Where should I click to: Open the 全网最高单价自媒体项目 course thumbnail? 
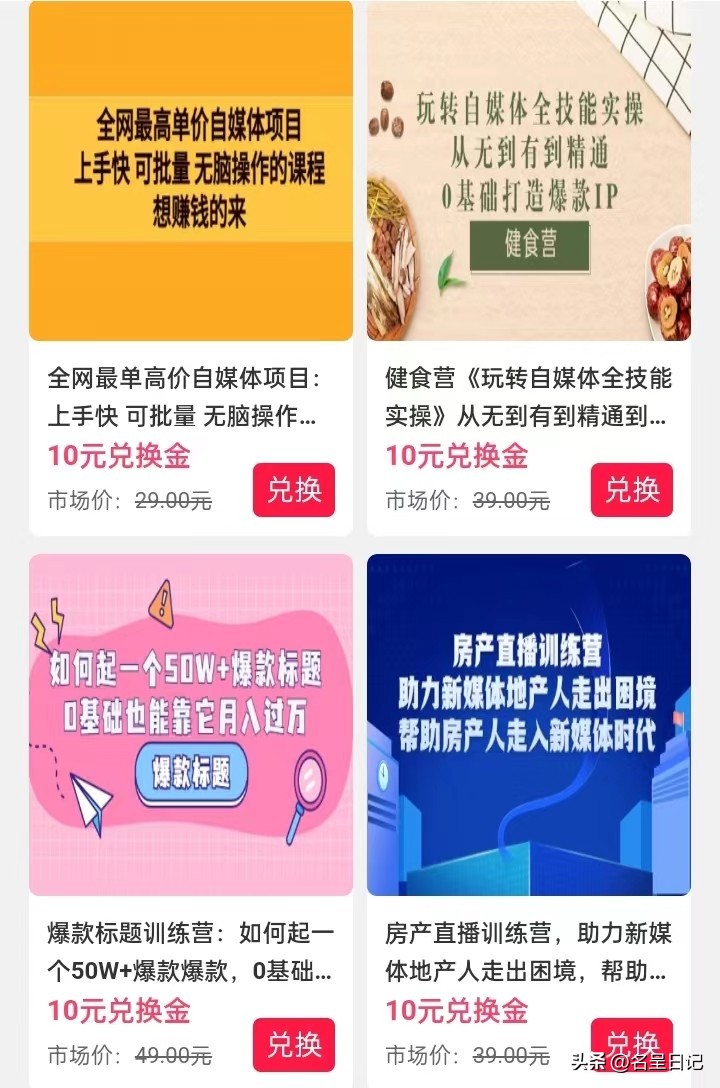coord(189,172)
